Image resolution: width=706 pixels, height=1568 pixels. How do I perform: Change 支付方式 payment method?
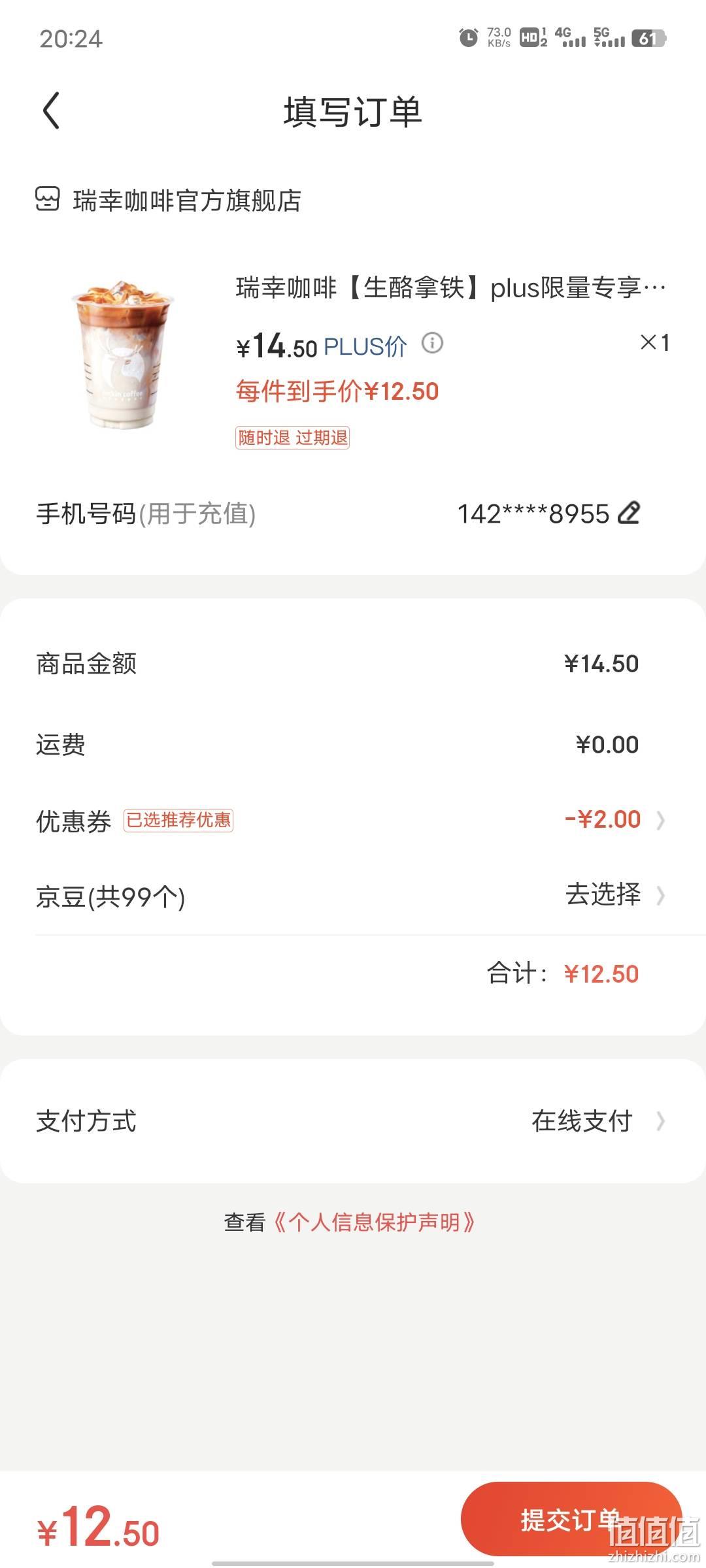pos(353,1121)
